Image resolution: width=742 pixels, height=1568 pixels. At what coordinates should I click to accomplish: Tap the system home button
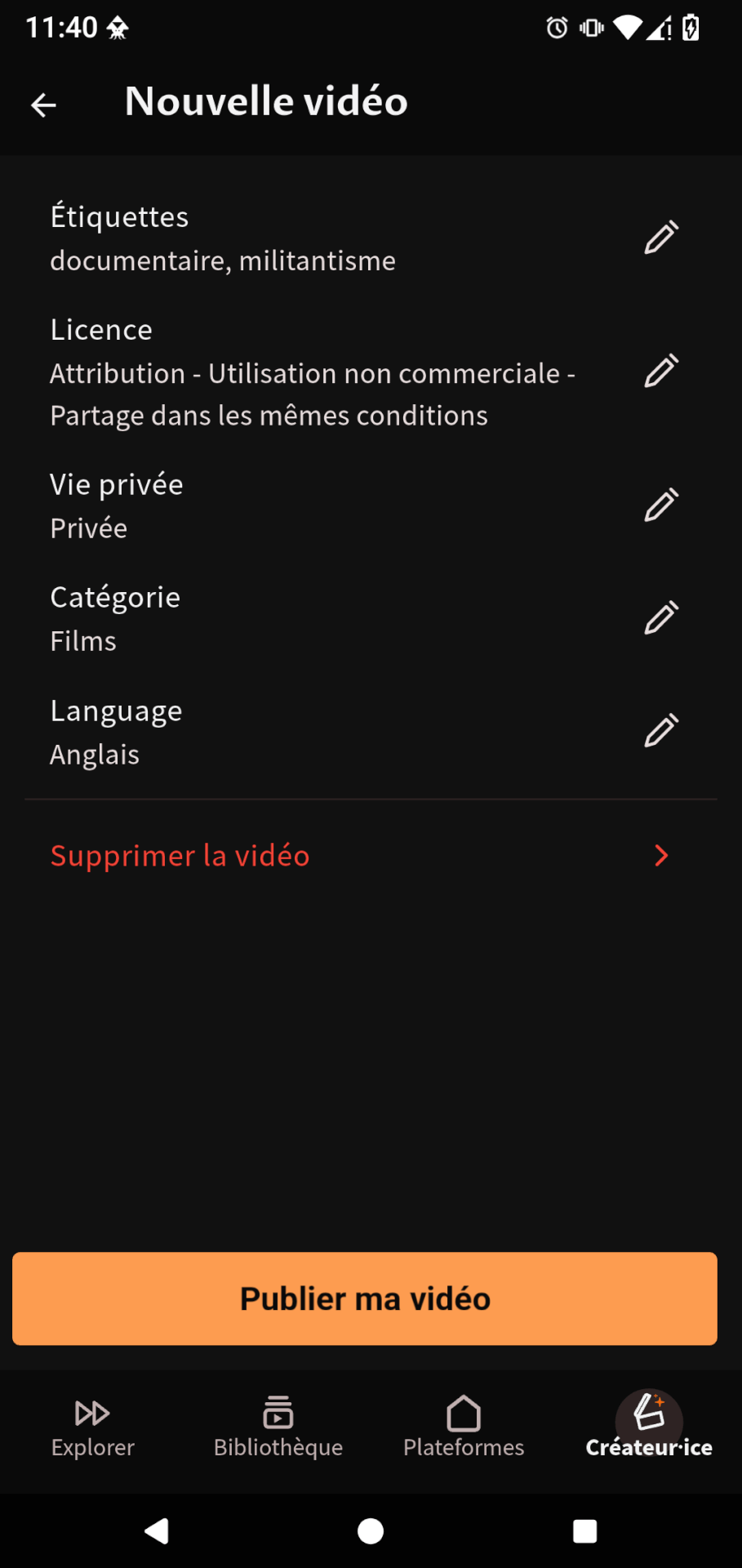371,1531
